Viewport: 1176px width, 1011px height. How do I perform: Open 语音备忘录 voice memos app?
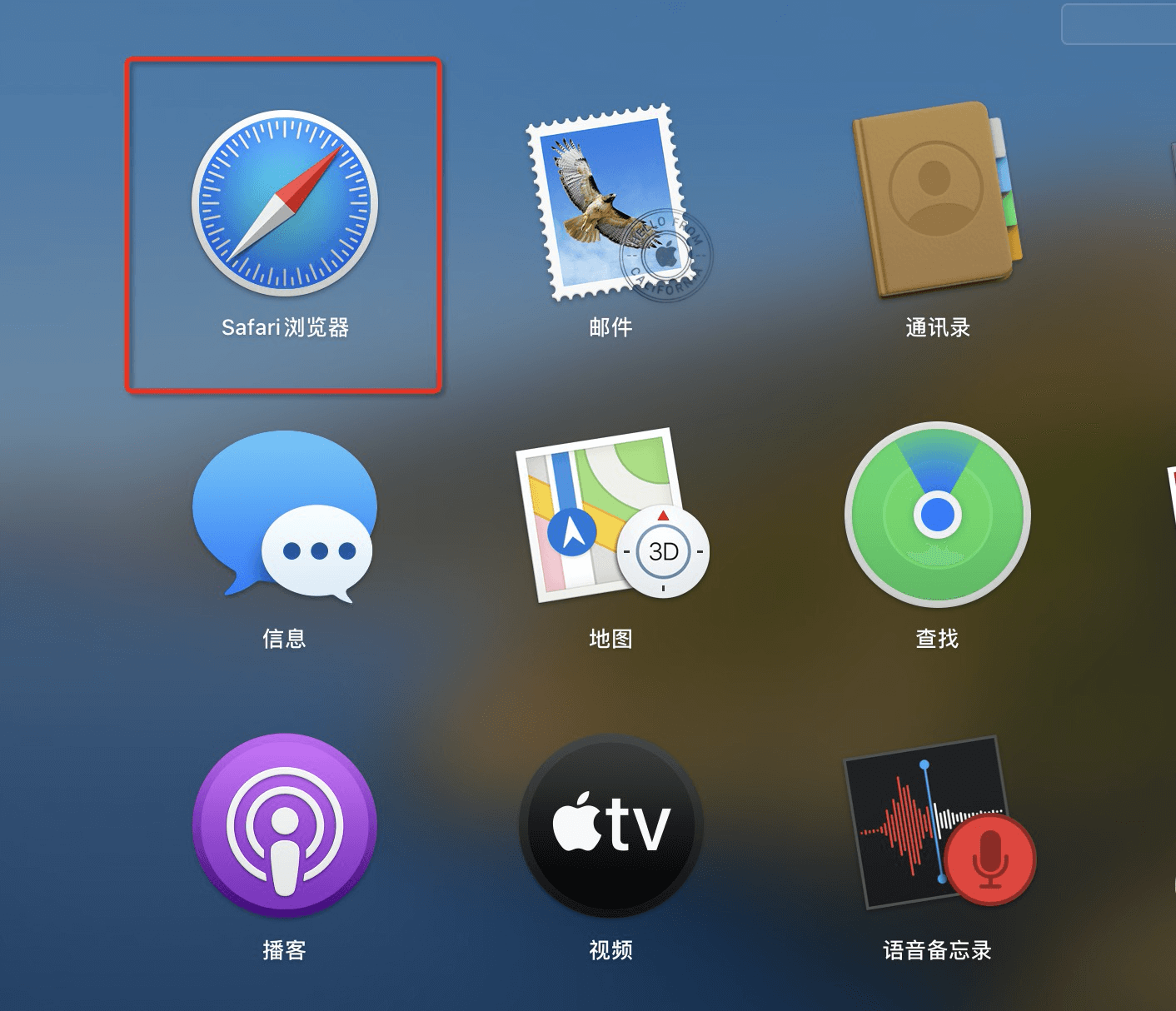tap(938, 824)
